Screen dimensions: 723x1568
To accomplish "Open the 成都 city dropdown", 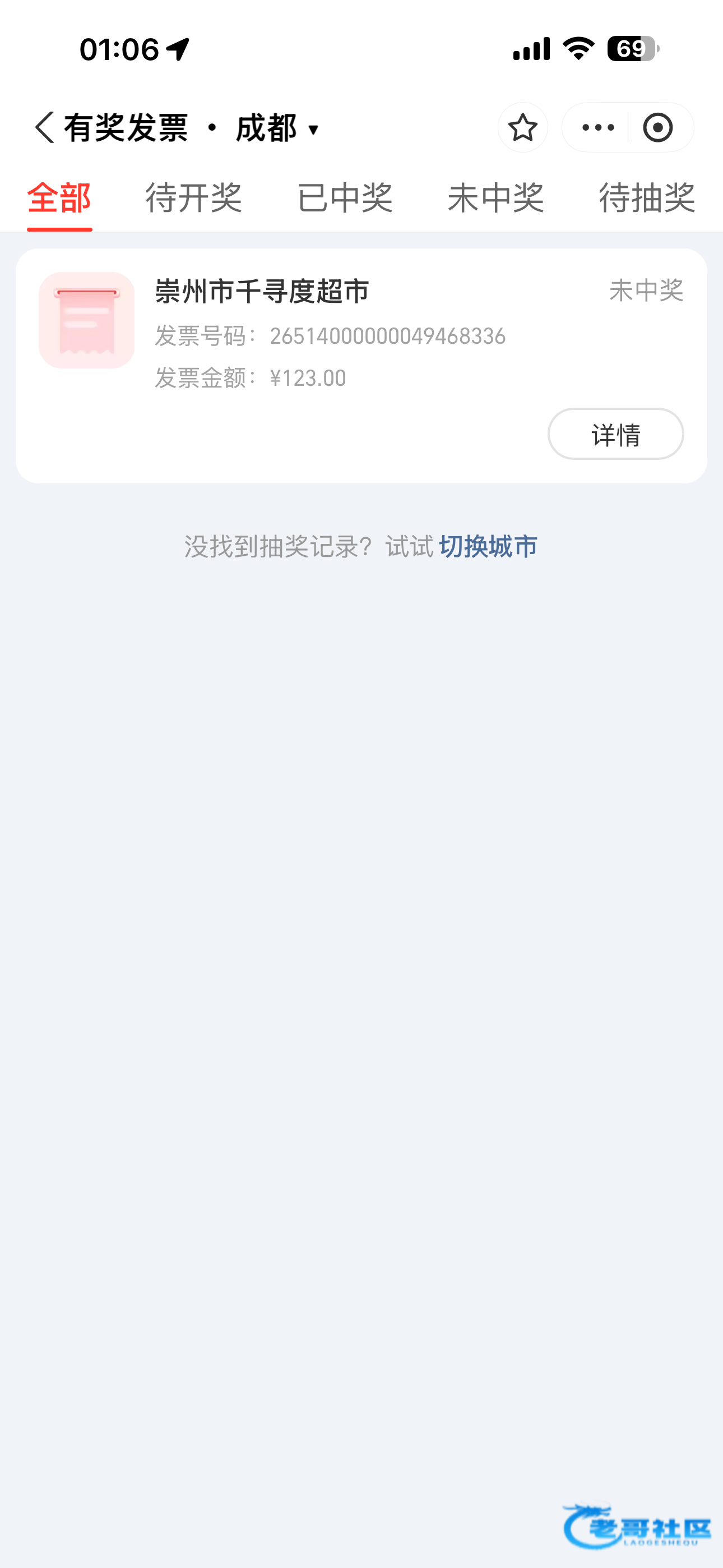I will coord(277,128).
